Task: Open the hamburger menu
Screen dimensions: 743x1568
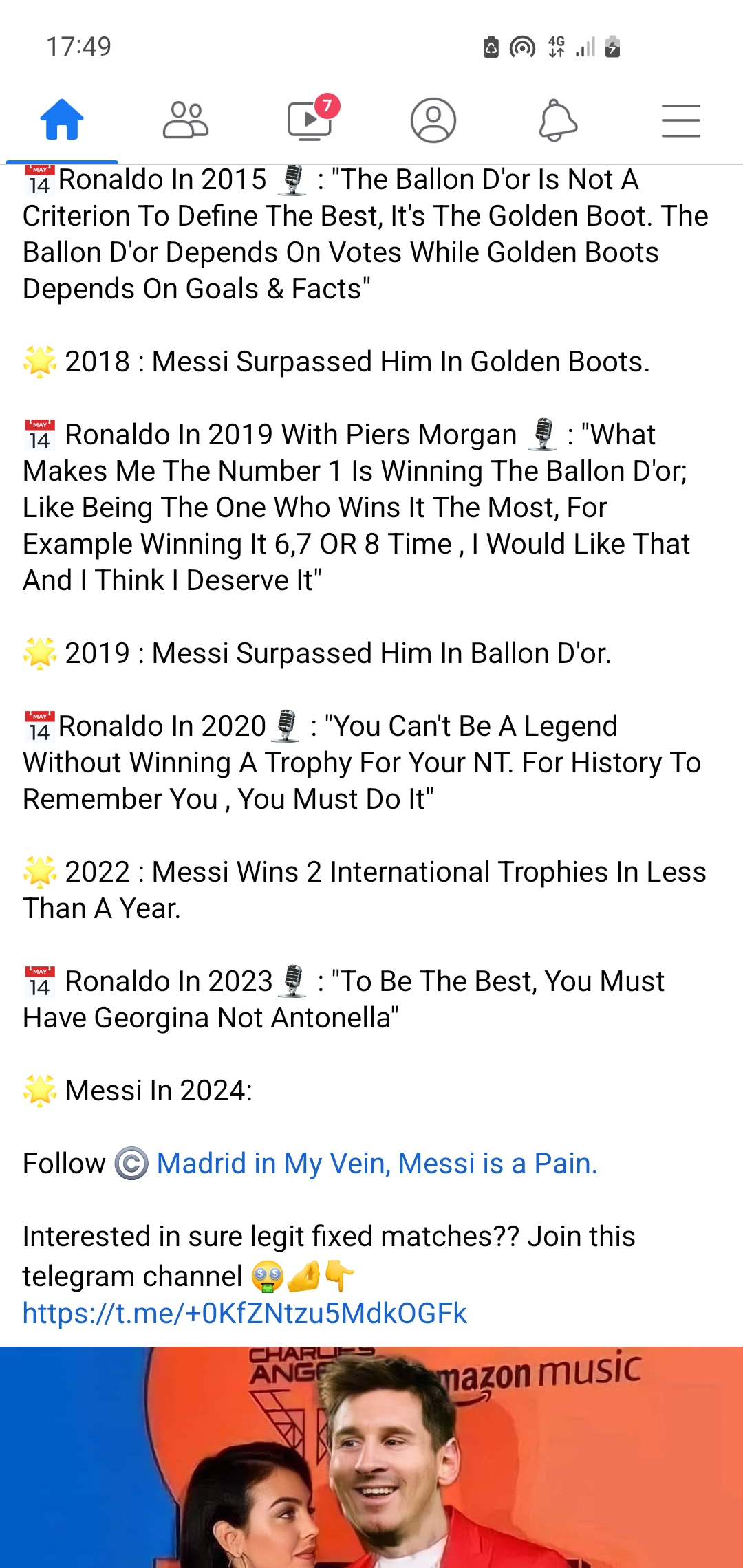Action: click(x=681, y=120)
